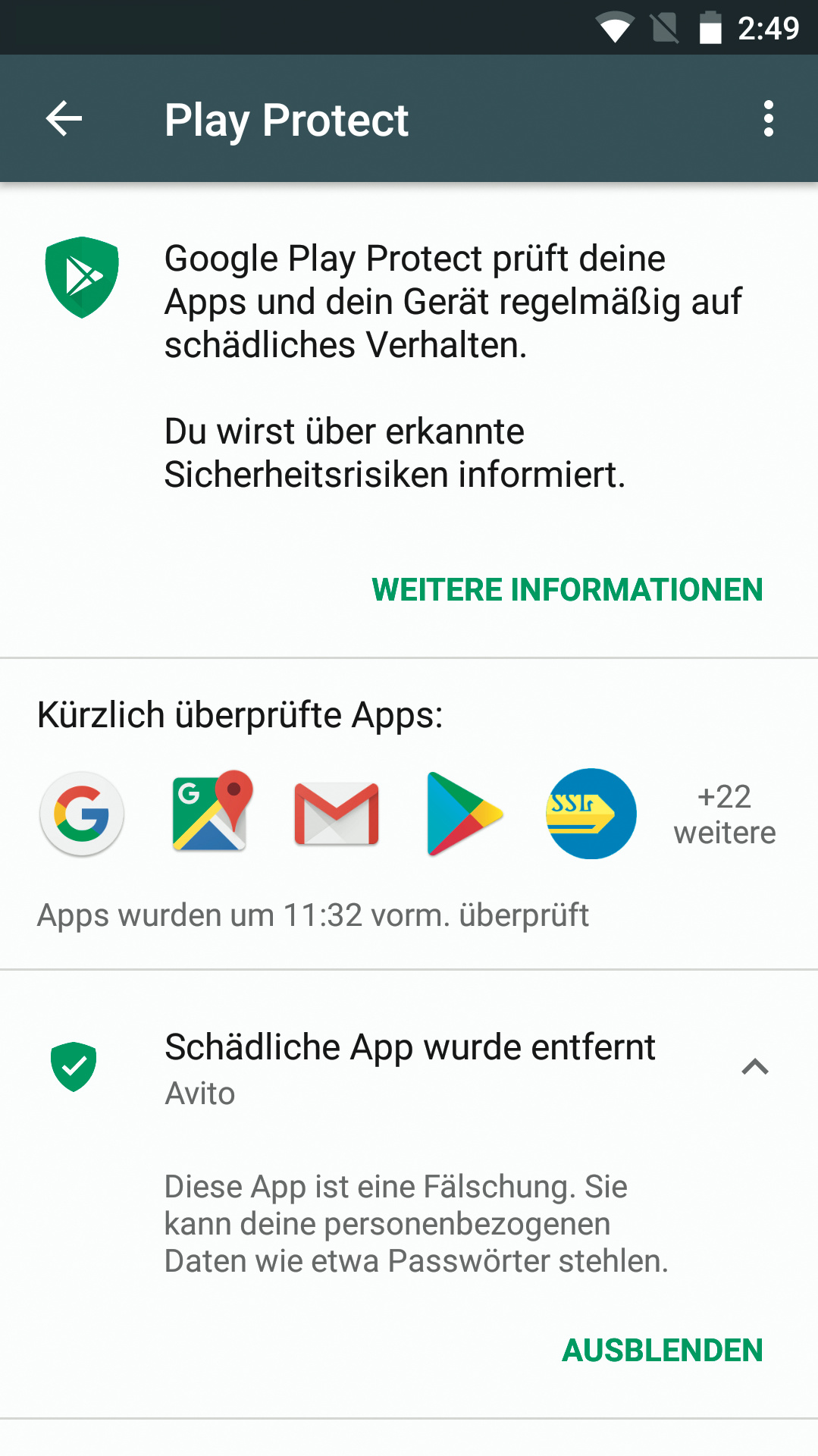Go back from Play Protect
The width and height of the screenshot is (818, 1456).
click(64, 119)
